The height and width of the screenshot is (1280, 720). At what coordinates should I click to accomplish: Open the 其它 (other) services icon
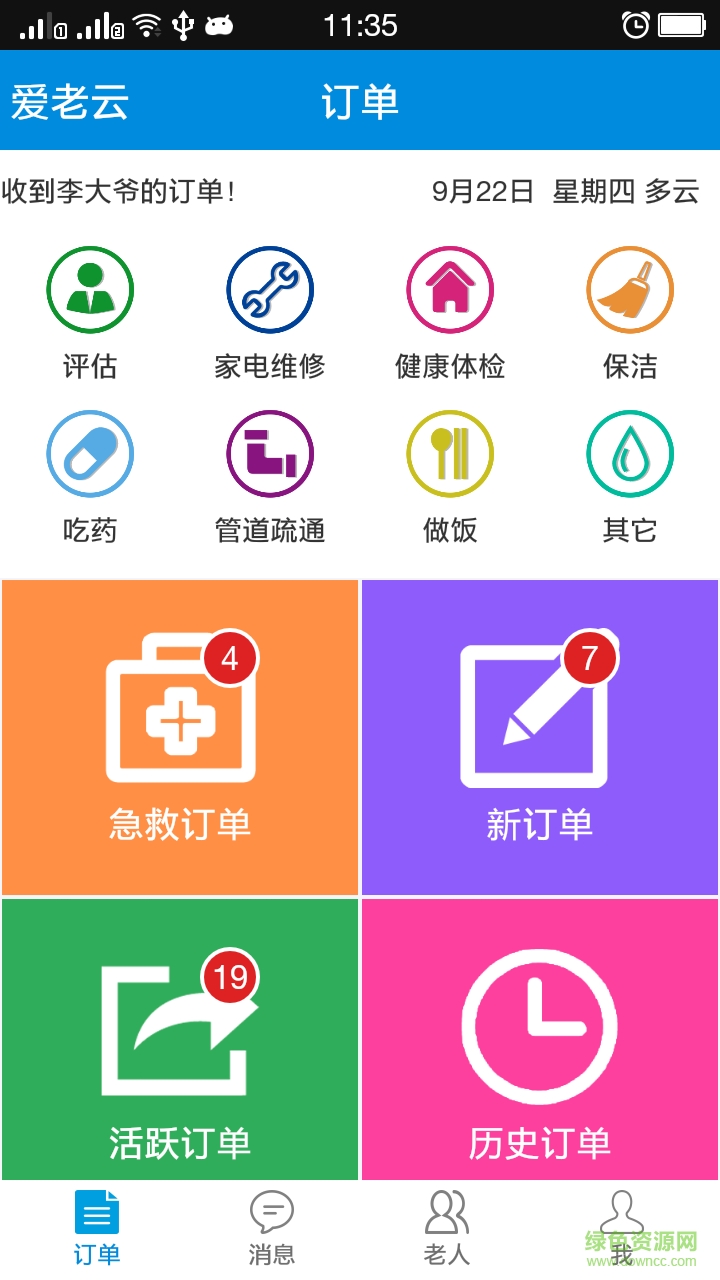click(x=629, y=453)
